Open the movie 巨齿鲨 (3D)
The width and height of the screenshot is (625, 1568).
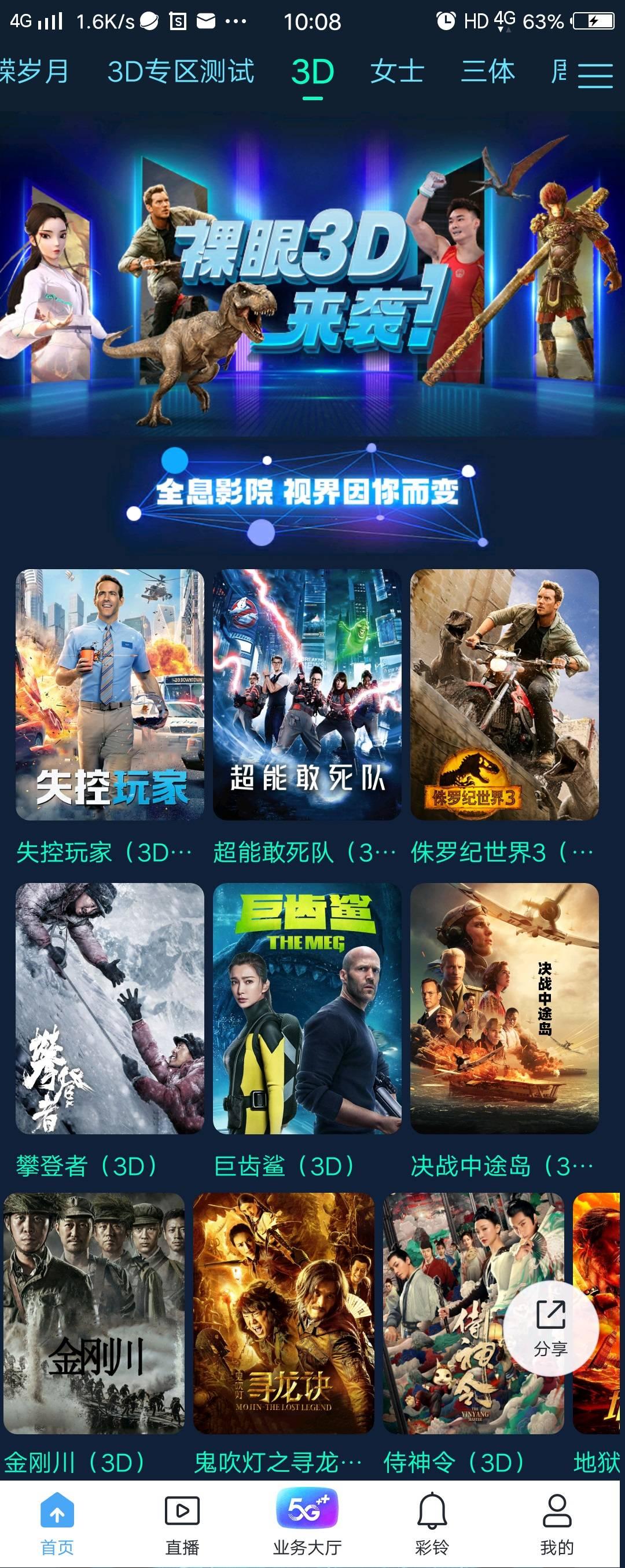pos(307,1008)
